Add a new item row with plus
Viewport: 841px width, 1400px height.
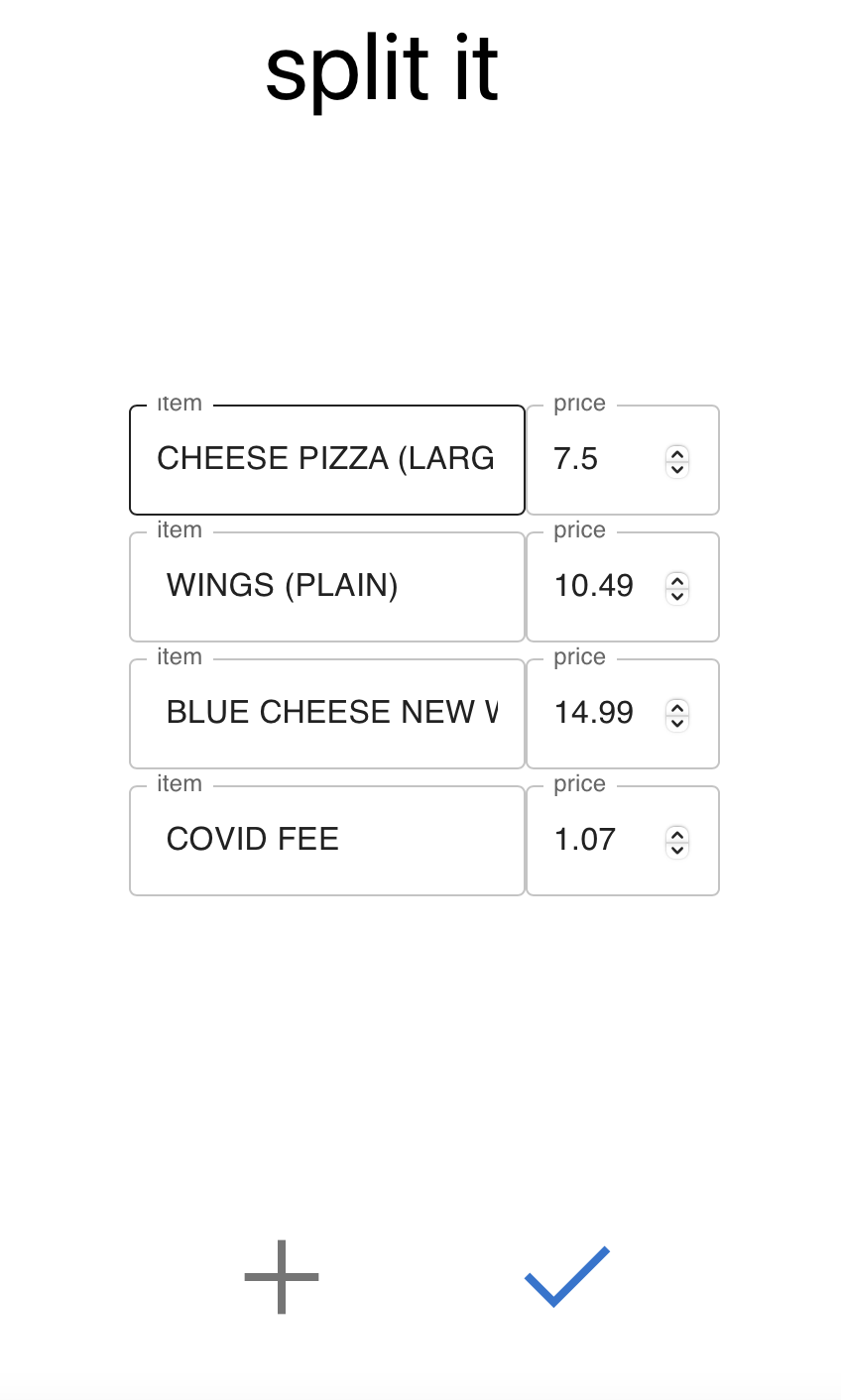282,1277
